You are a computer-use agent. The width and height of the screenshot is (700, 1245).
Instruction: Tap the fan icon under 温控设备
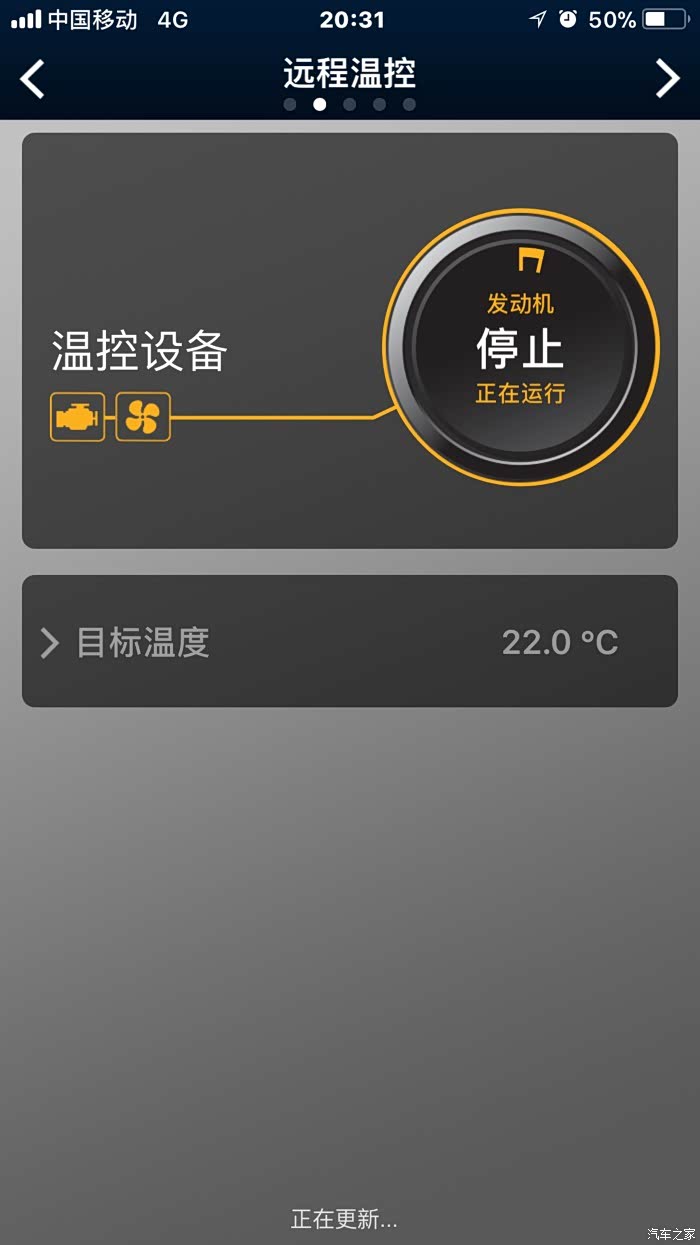click(x=143, y=417)
